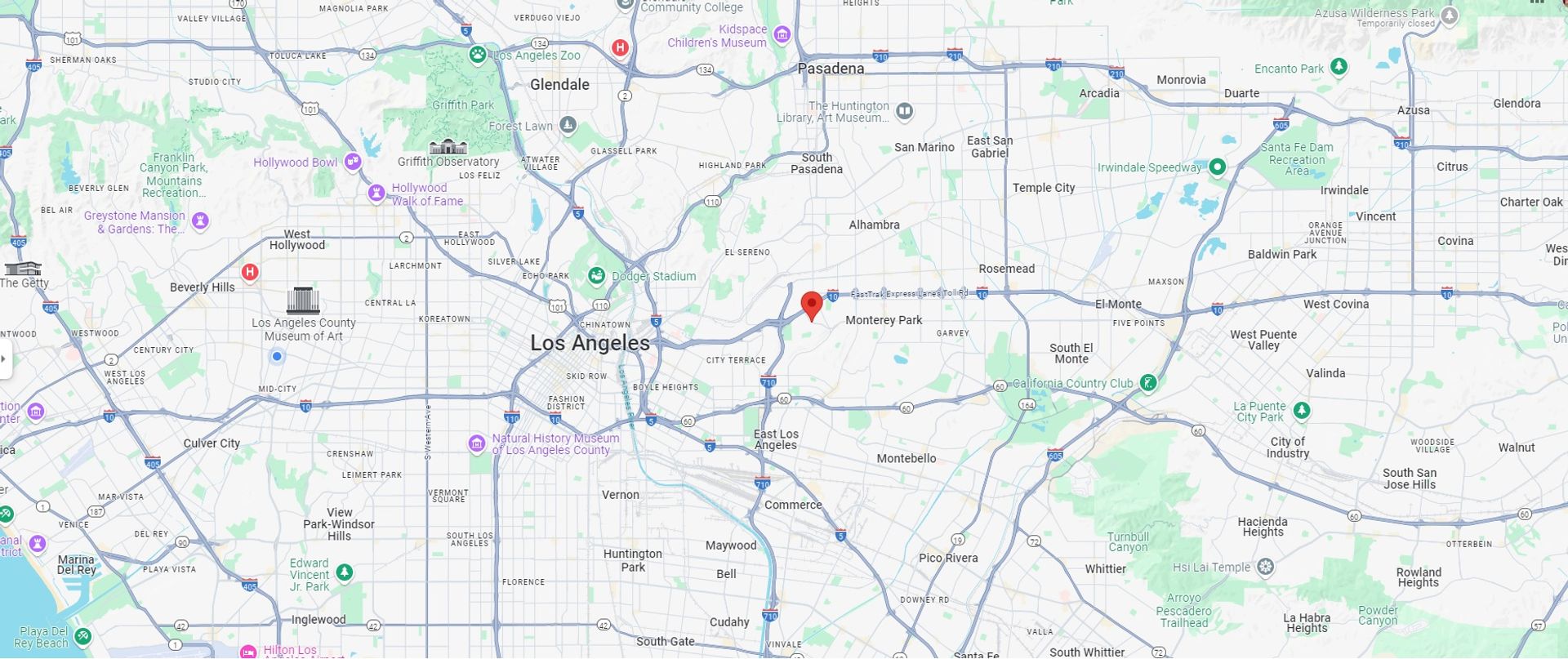Tap the red dropped pin near Monterey Park
The width and height of the screenshot is (1568, 659).
pos(811,305)
